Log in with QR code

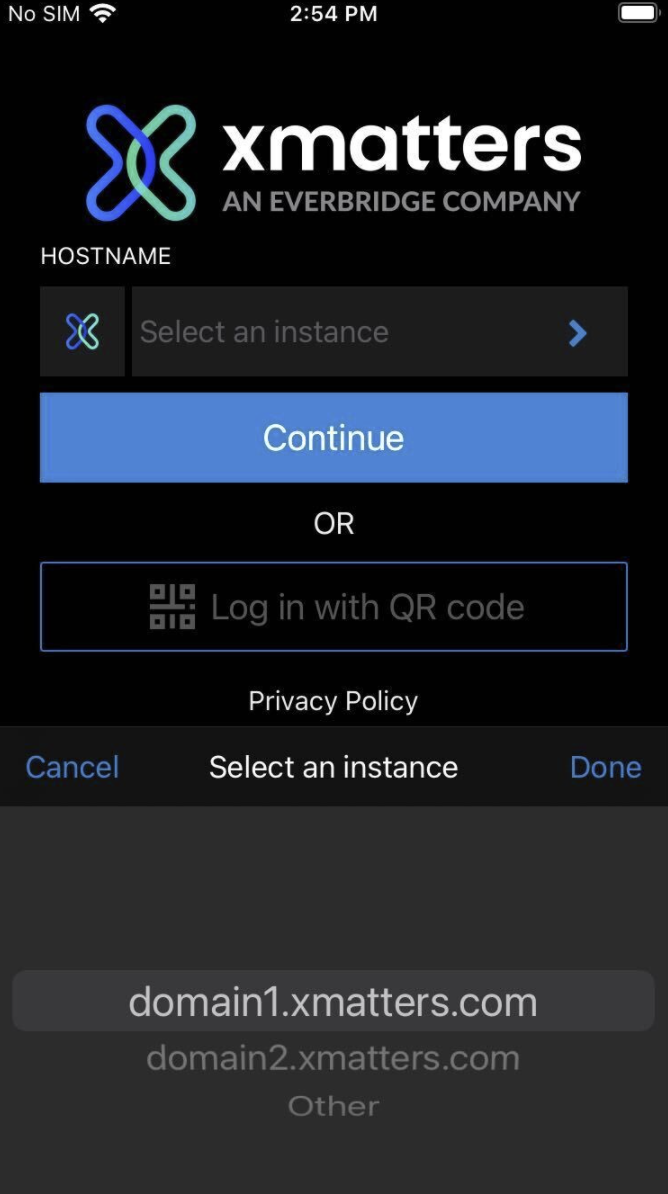334,607
